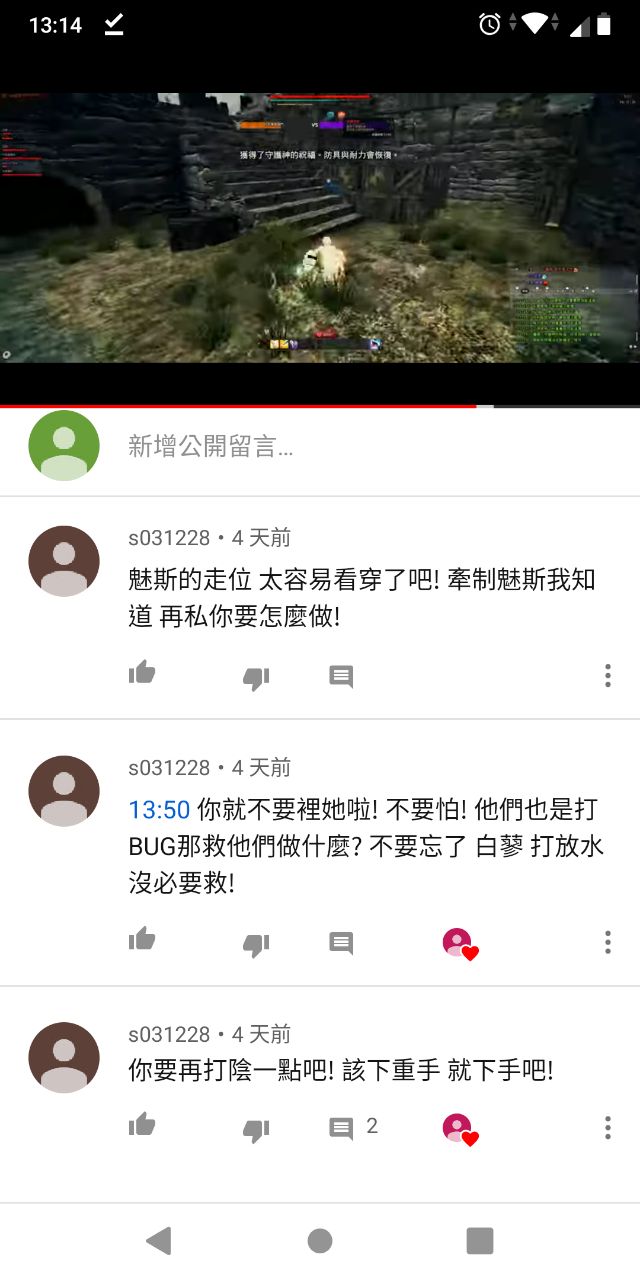
Task: Reply to the comment containing 不要忘了 白蓼
Action: pos(341,943)
